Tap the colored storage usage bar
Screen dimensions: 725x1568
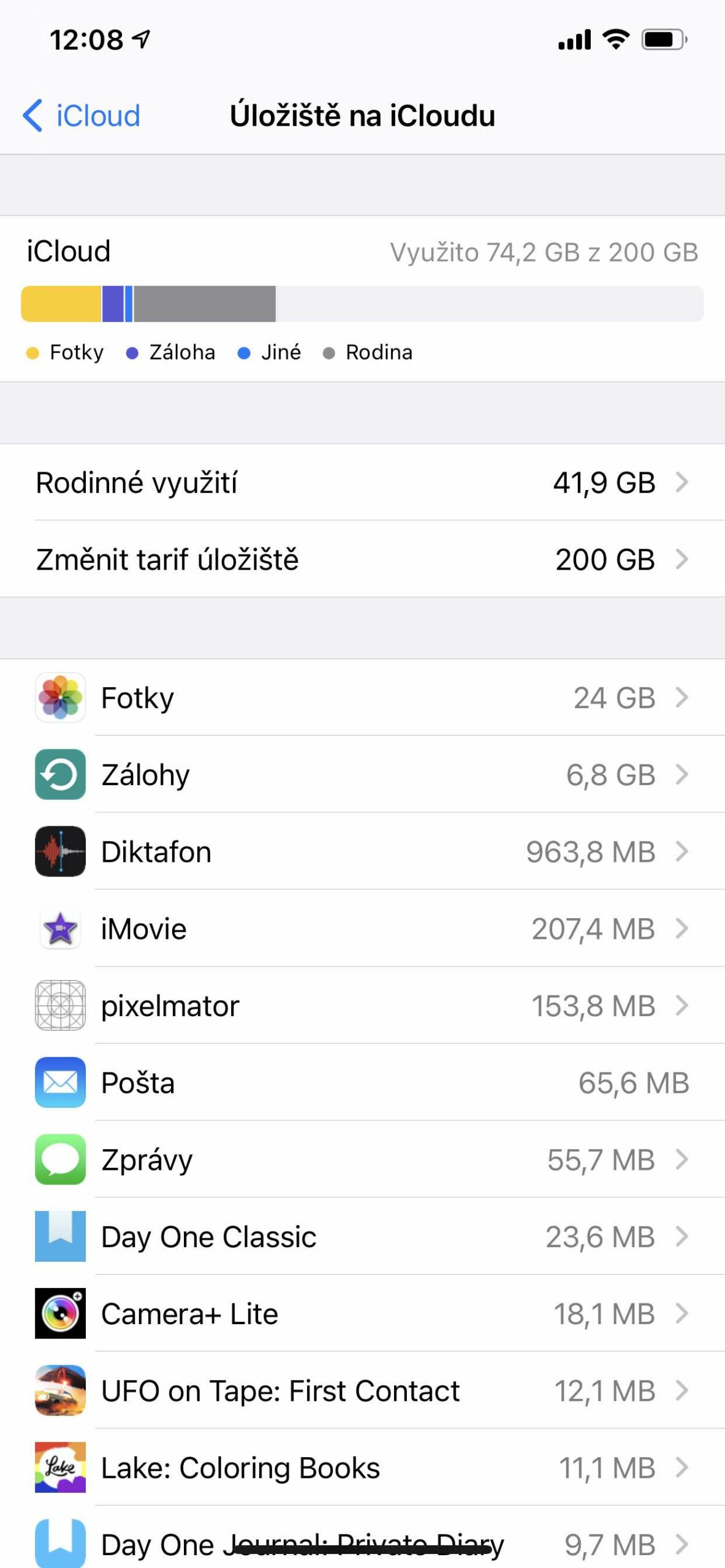click(x=362, y=303)
